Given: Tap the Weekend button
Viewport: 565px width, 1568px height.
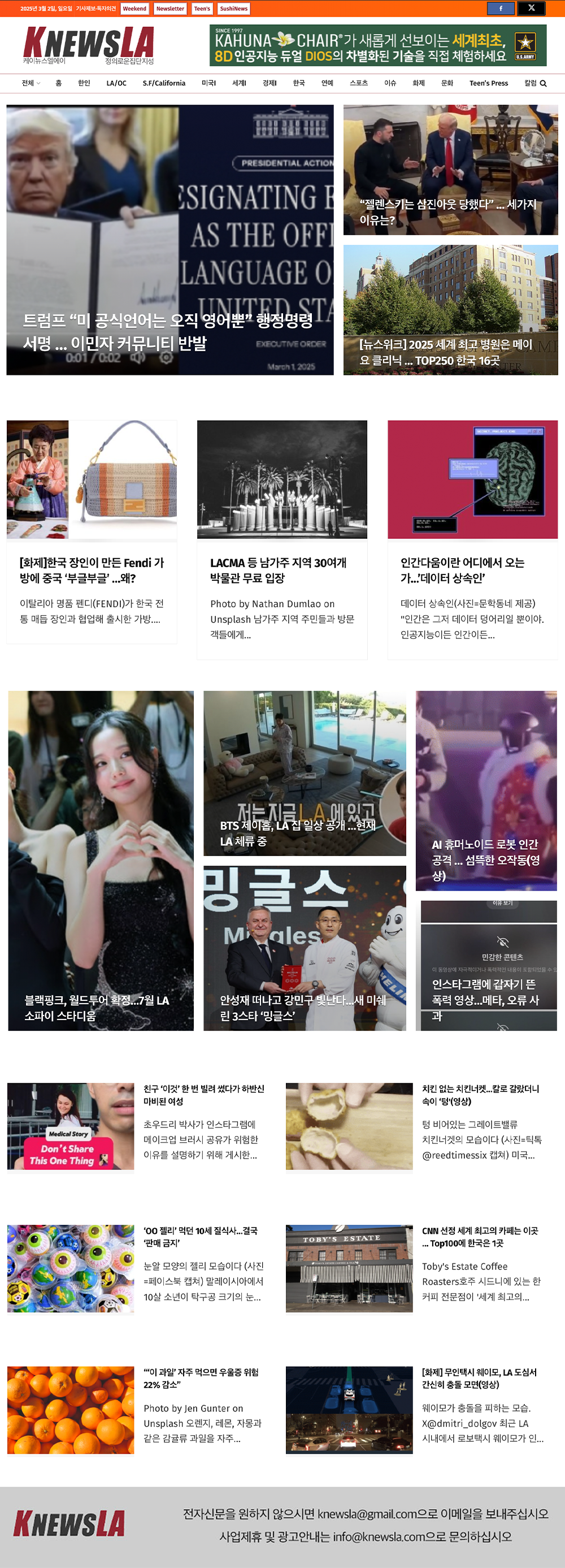Looking at the screenshot, I should [134, 8].
